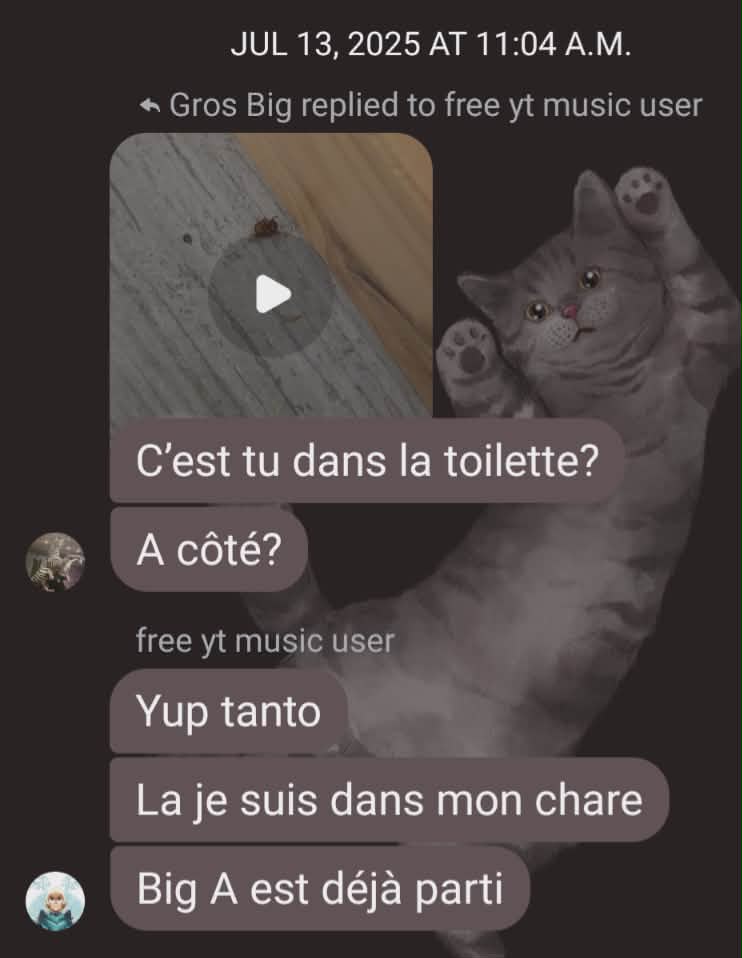Open Gros Big's profile picture beside "A côté?"
This screenshot has height=958, width=742.
[x=55, y=562]
